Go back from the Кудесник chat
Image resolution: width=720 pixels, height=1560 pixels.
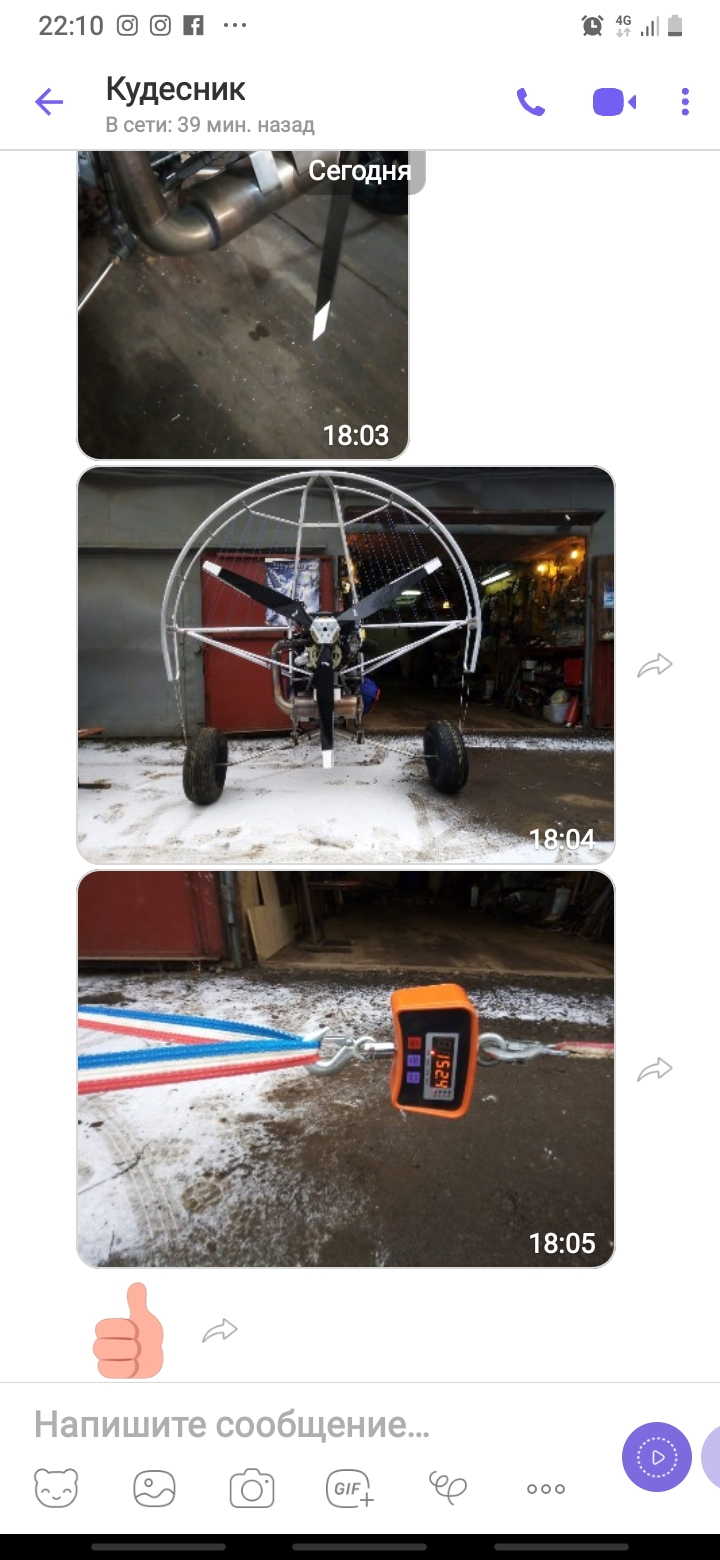coord(49,102)
